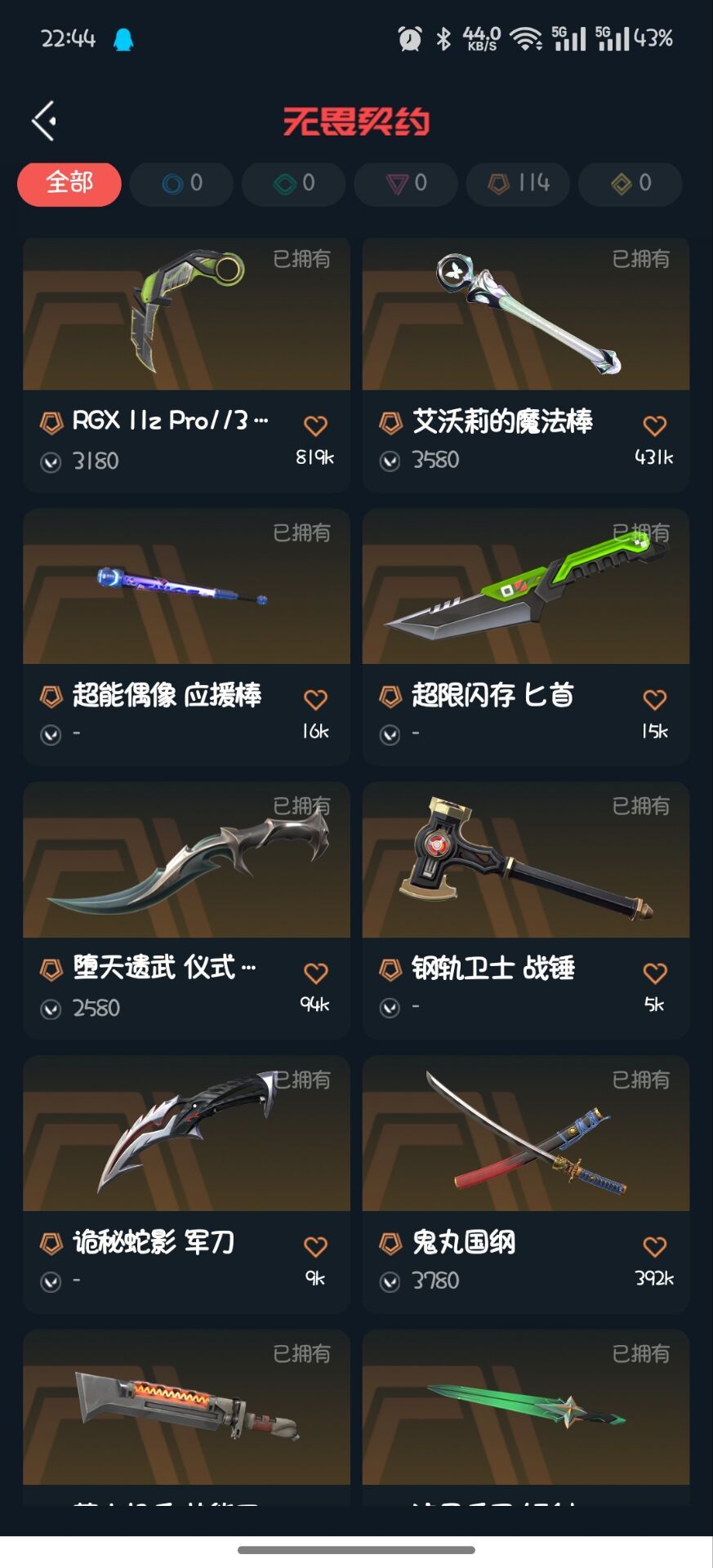This screenshot has width=713, height=1568.
Task: Open the 钢轨卫士 战锤 card
Action: tap(526, 911)
